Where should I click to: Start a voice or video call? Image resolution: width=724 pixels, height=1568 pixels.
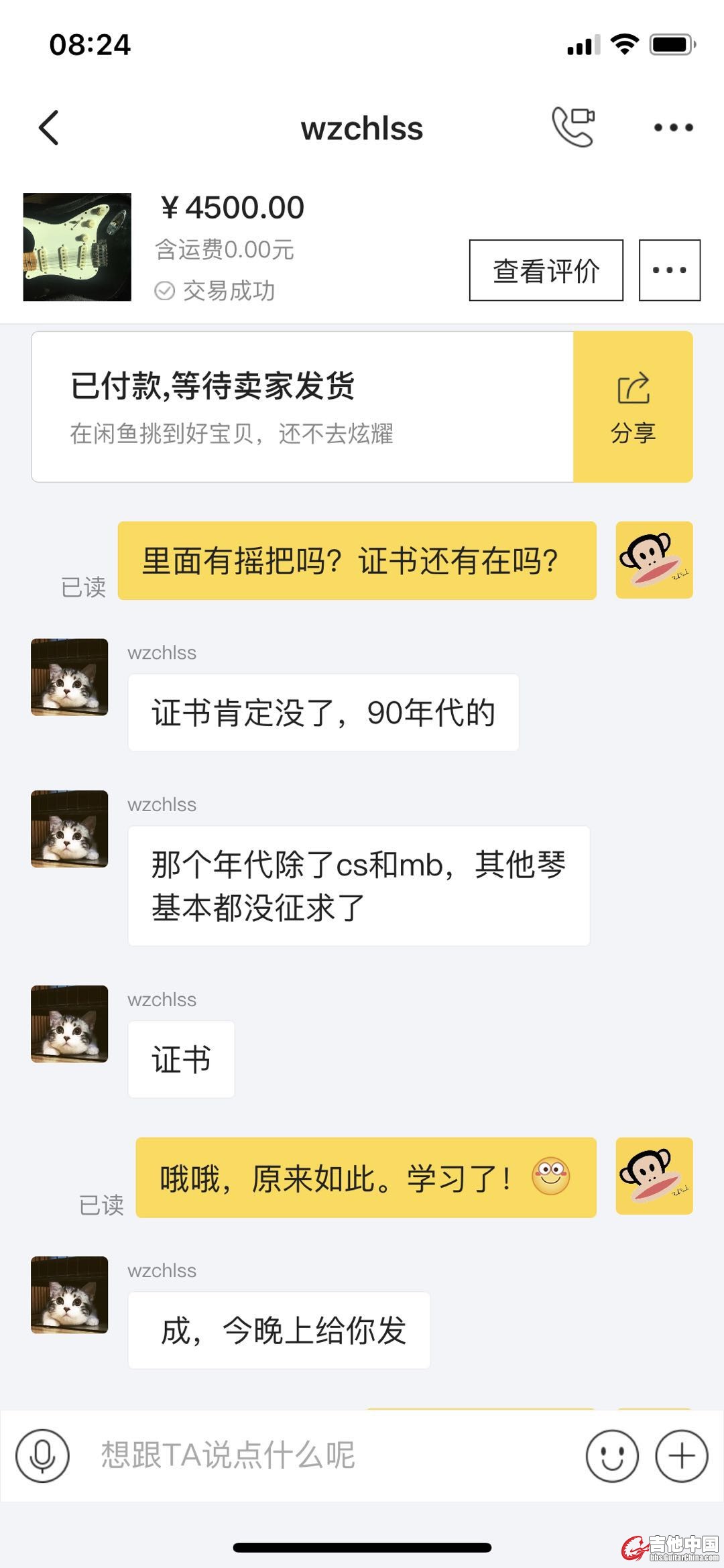point(572,126)
